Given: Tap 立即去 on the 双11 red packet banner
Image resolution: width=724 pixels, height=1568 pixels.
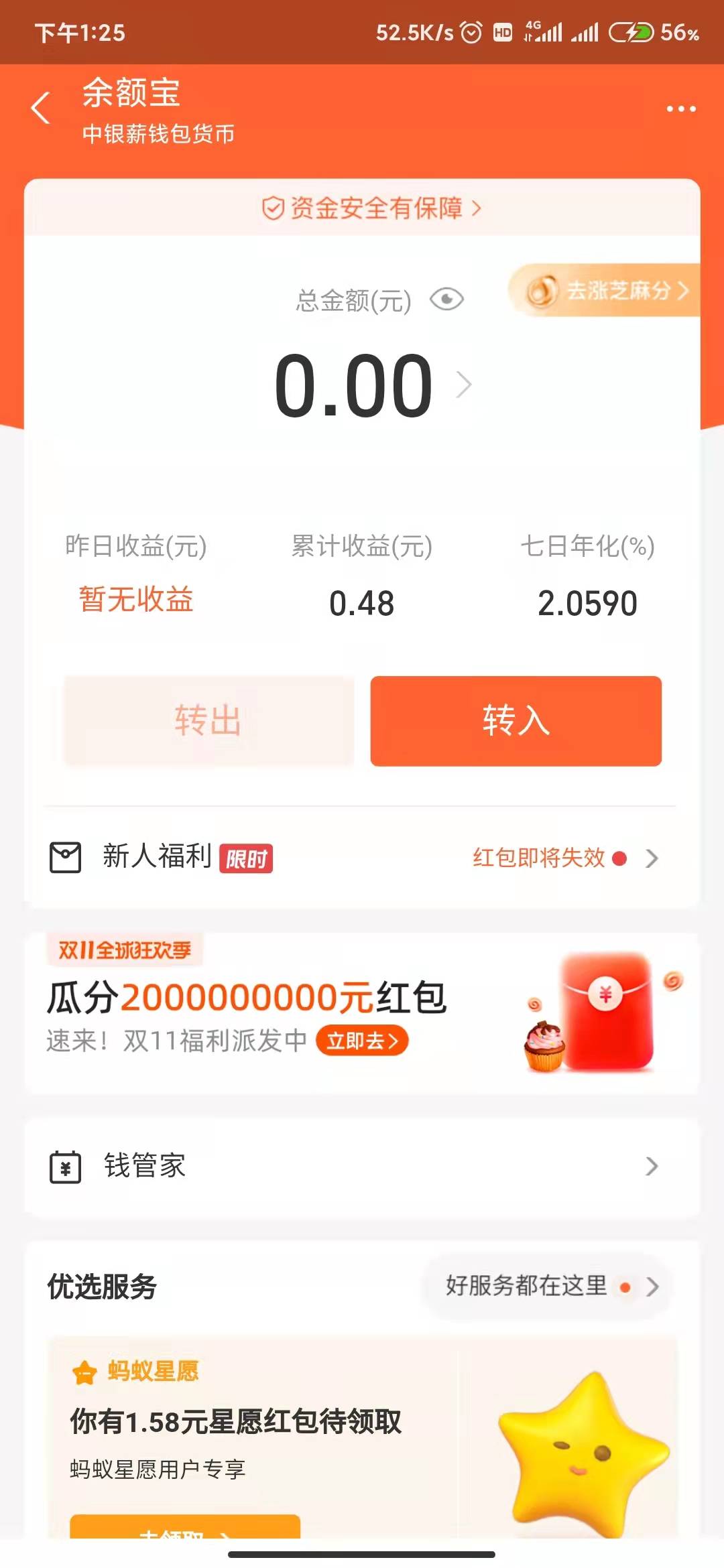Looking at the screenshot, I should tap(362, 1041).
